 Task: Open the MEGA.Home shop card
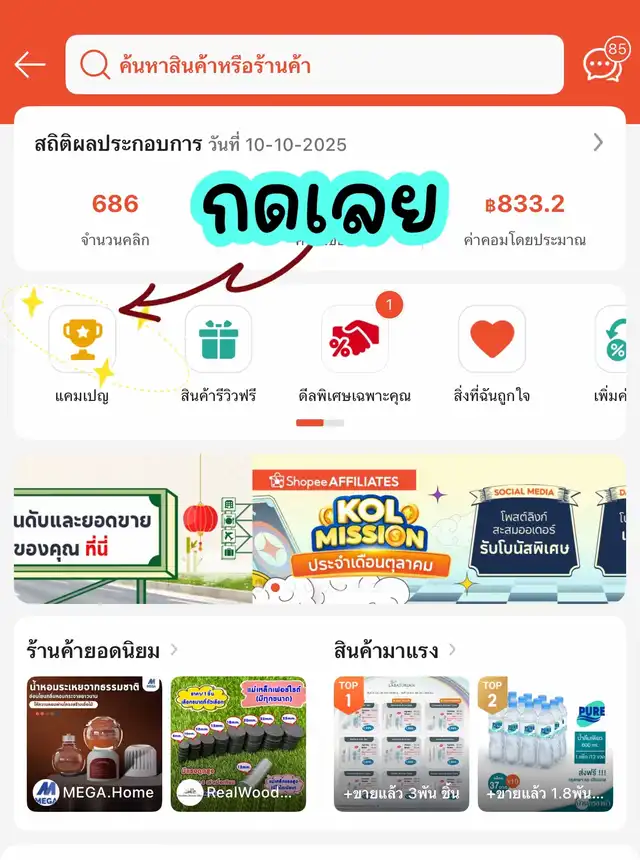[95, 744]
